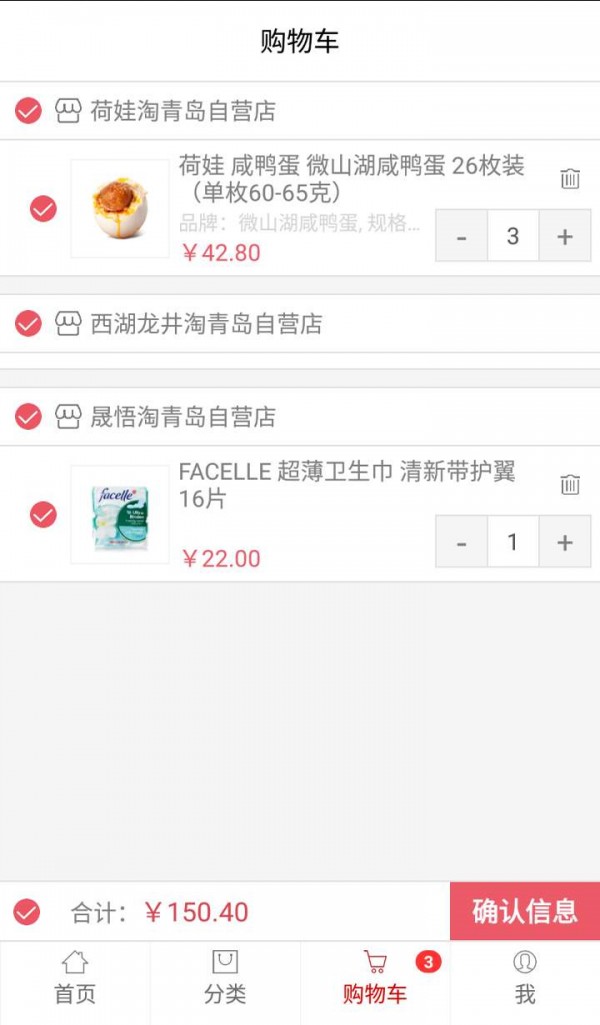
Task: Decrease 咸鸭蛋 quantity by one
Action: point(462,237)
